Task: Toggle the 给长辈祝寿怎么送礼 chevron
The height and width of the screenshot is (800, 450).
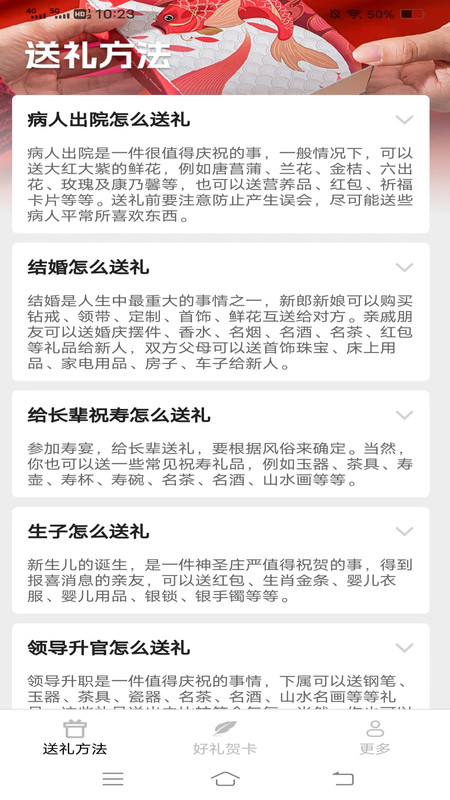Action: (x=404, y=415)
